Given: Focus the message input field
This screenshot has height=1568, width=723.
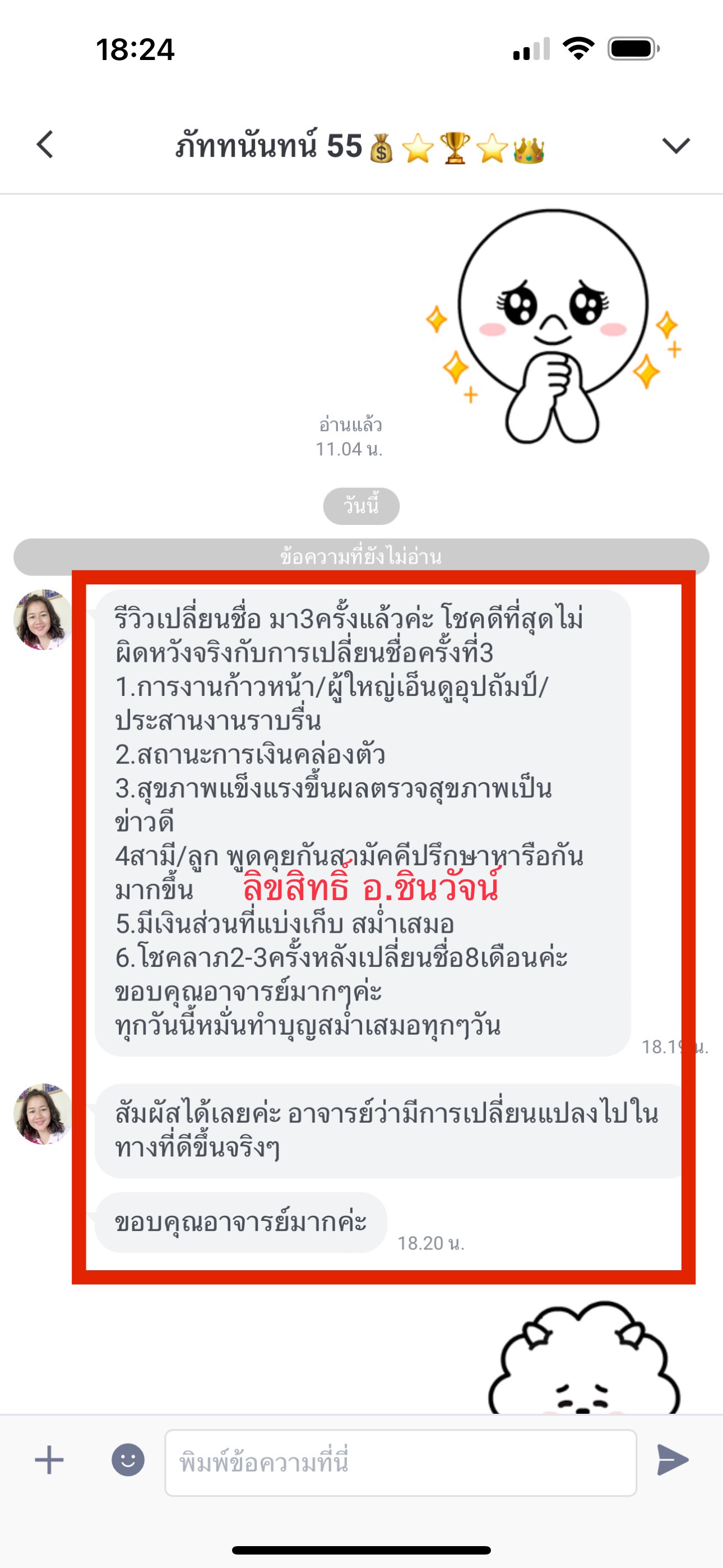Looking at the screenshot, I should click(400, 1462).
